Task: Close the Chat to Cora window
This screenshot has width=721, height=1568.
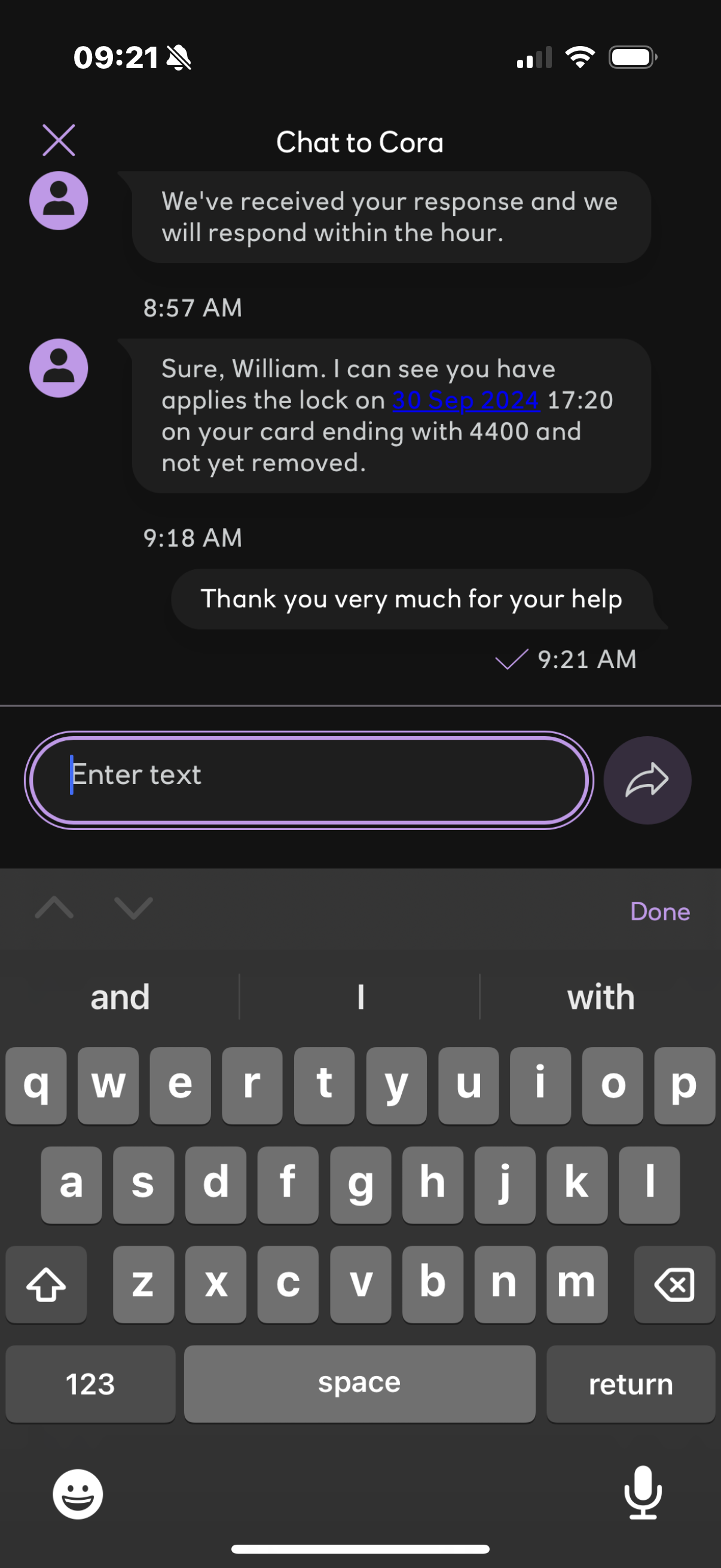Action: point(59,140)
